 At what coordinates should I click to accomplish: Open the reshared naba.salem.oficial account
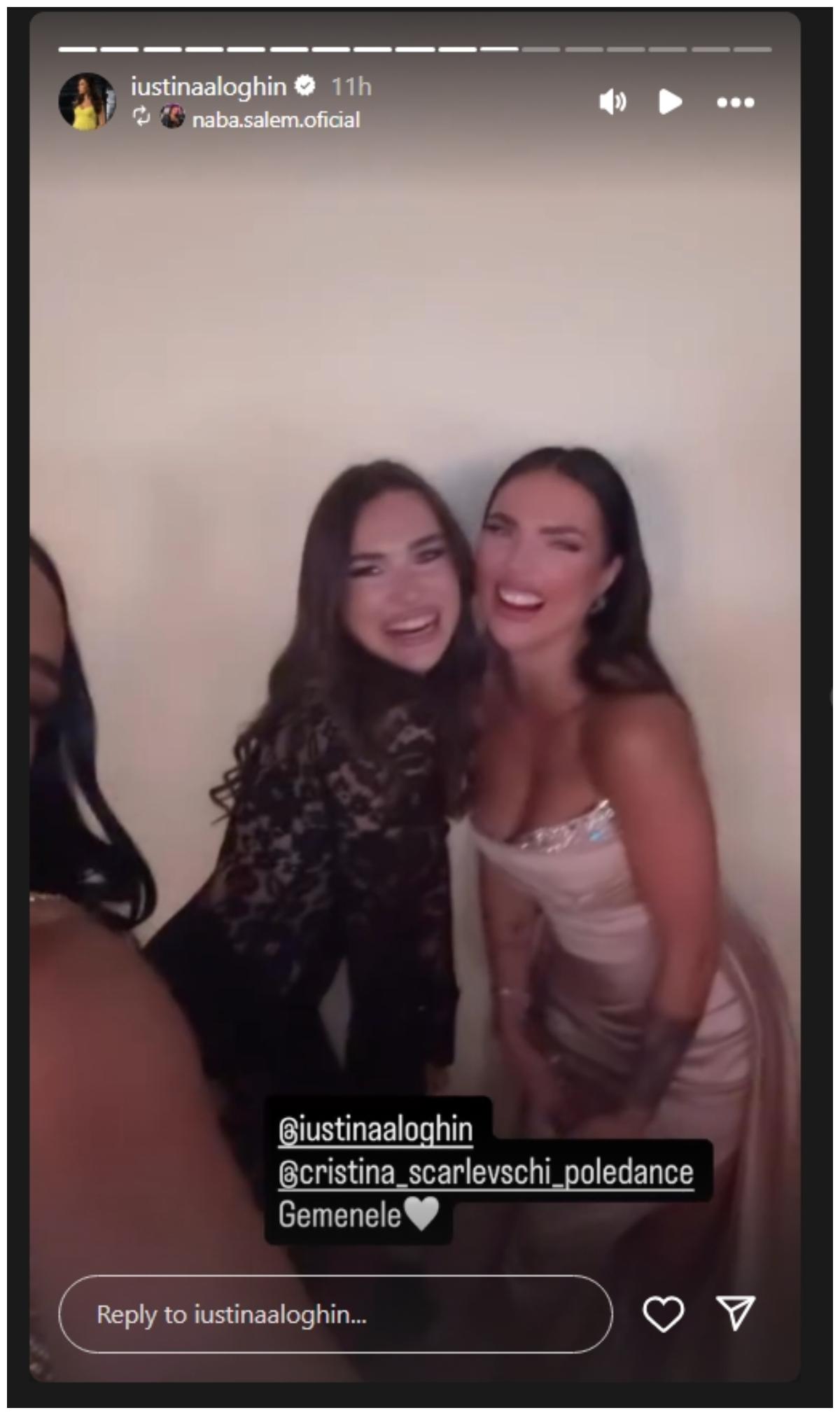pyautogui.click(x=275, y=120)
